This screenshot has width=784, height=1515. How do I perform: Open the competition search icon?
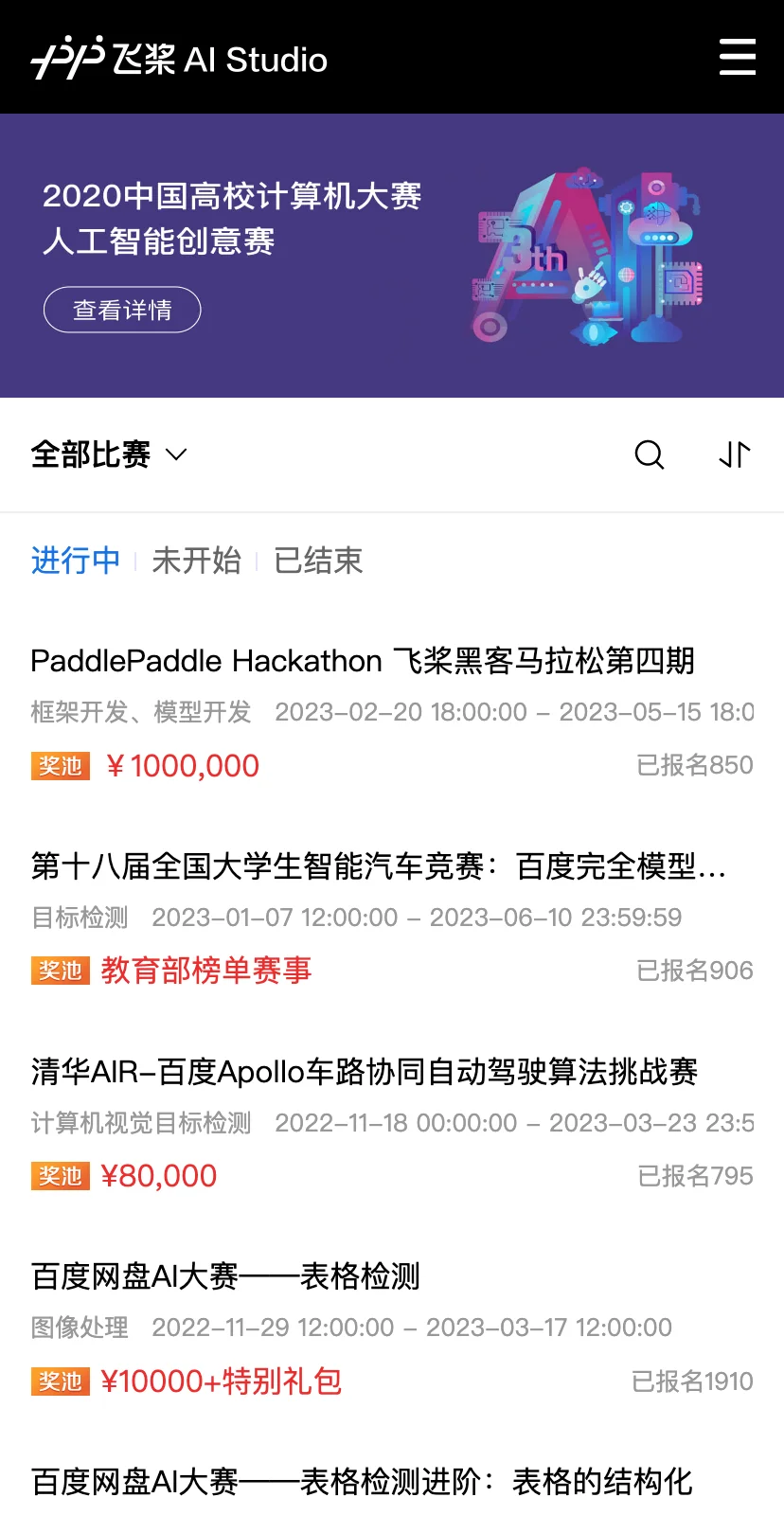click(649, 454)
